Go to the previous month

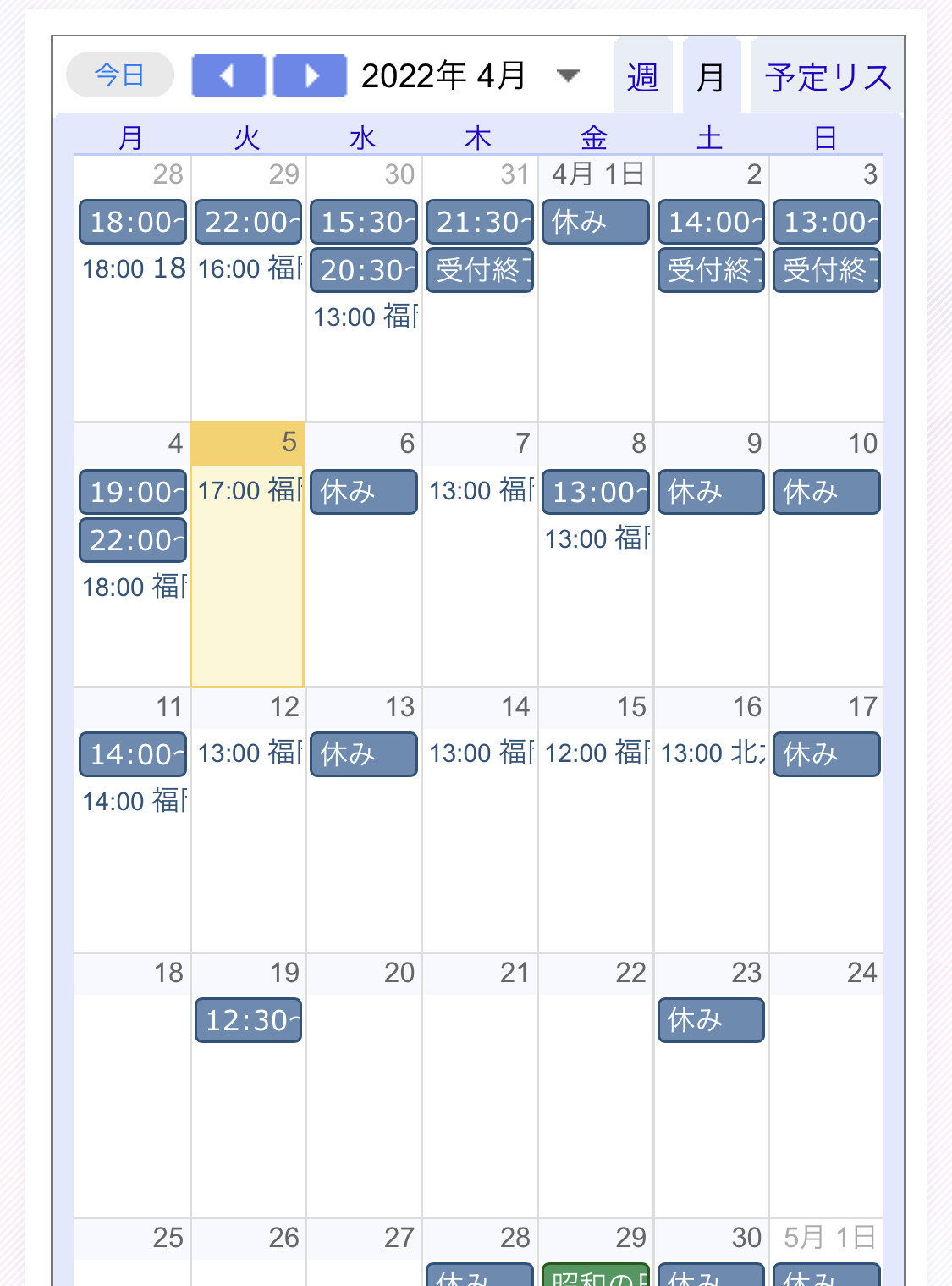pos(228,76)
